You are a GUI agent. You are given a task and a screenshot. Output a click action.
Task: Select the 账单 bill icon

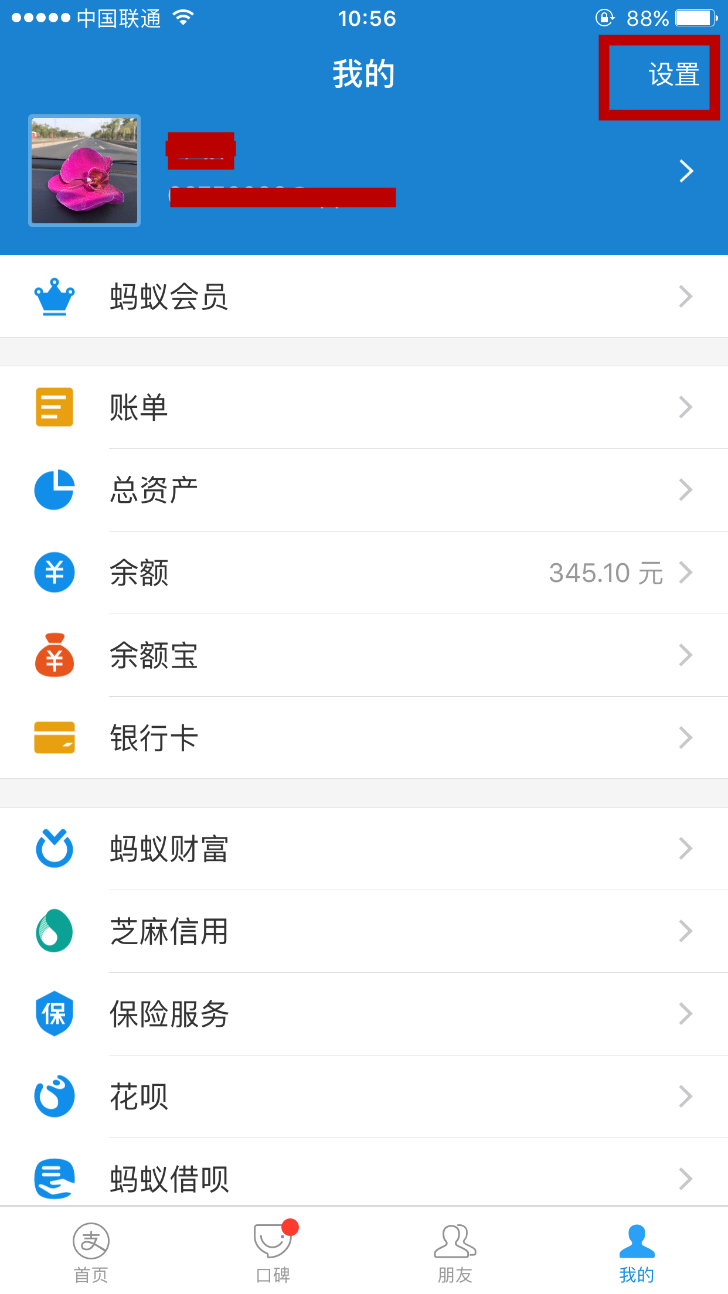point(54,407)
